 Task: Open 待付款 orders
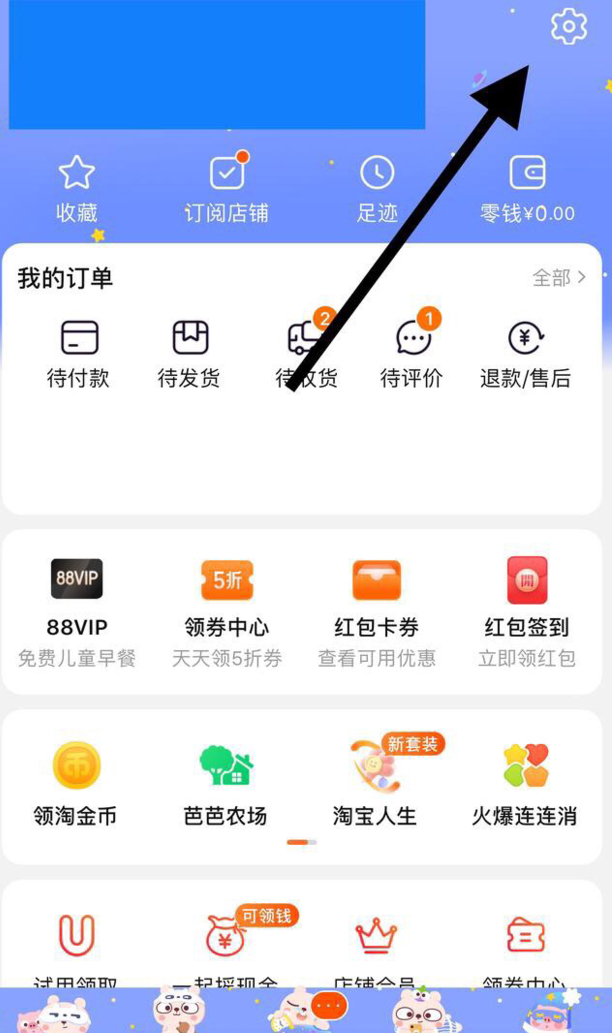point(79,354)
